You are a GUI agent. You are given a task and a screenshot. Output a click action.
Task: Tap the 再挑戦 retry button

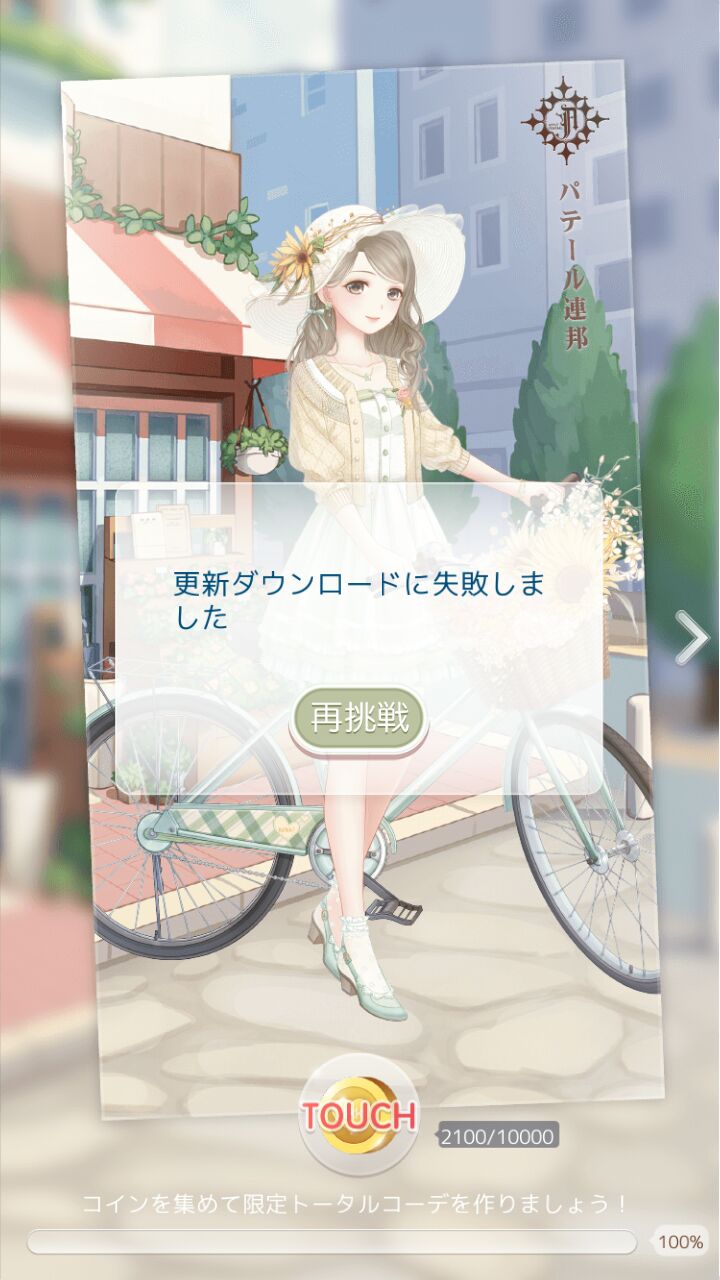(x=359, y=719)
